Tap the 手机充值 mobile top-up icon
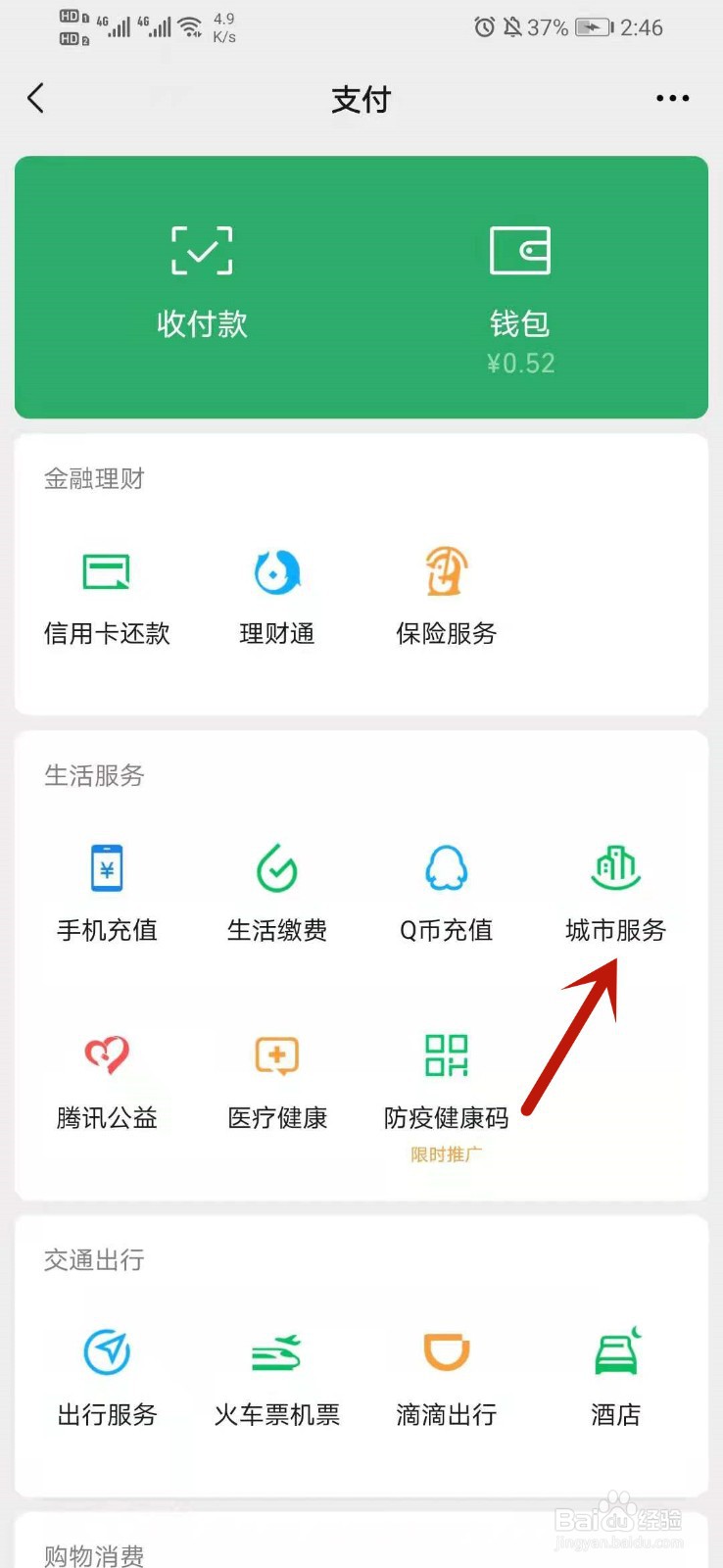This screenshot has height=1568, width=723. pos(107,892)
